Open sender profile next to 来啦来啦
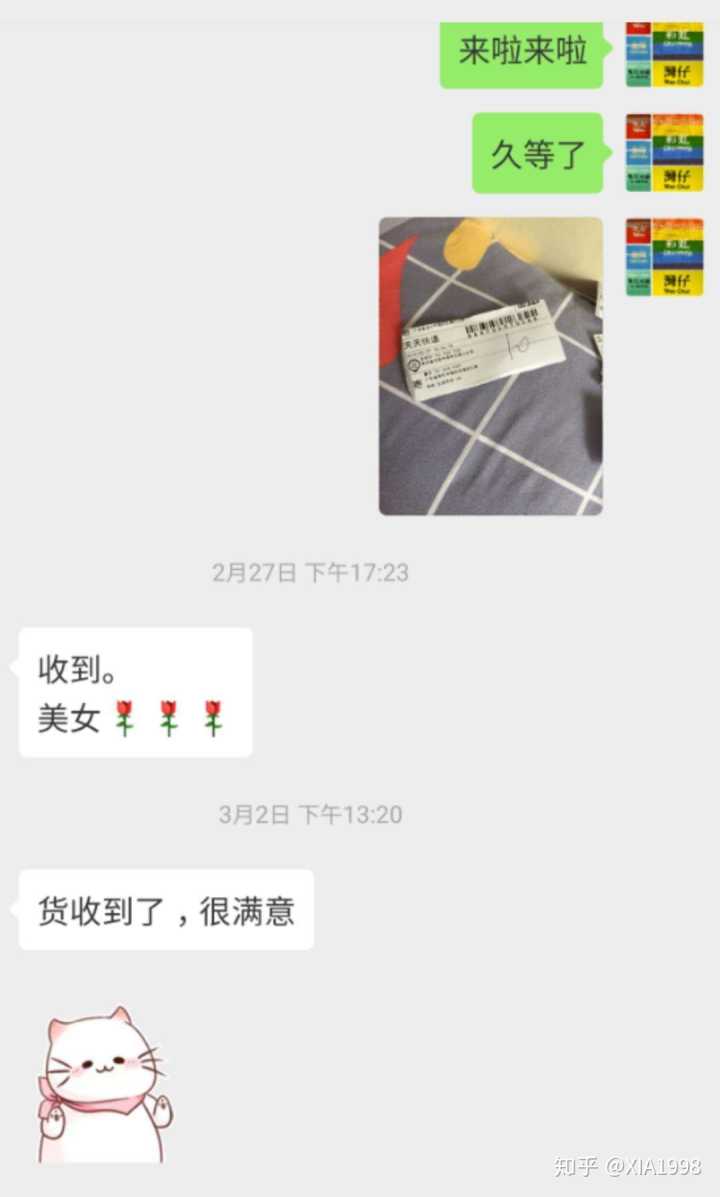 (664, 54)
